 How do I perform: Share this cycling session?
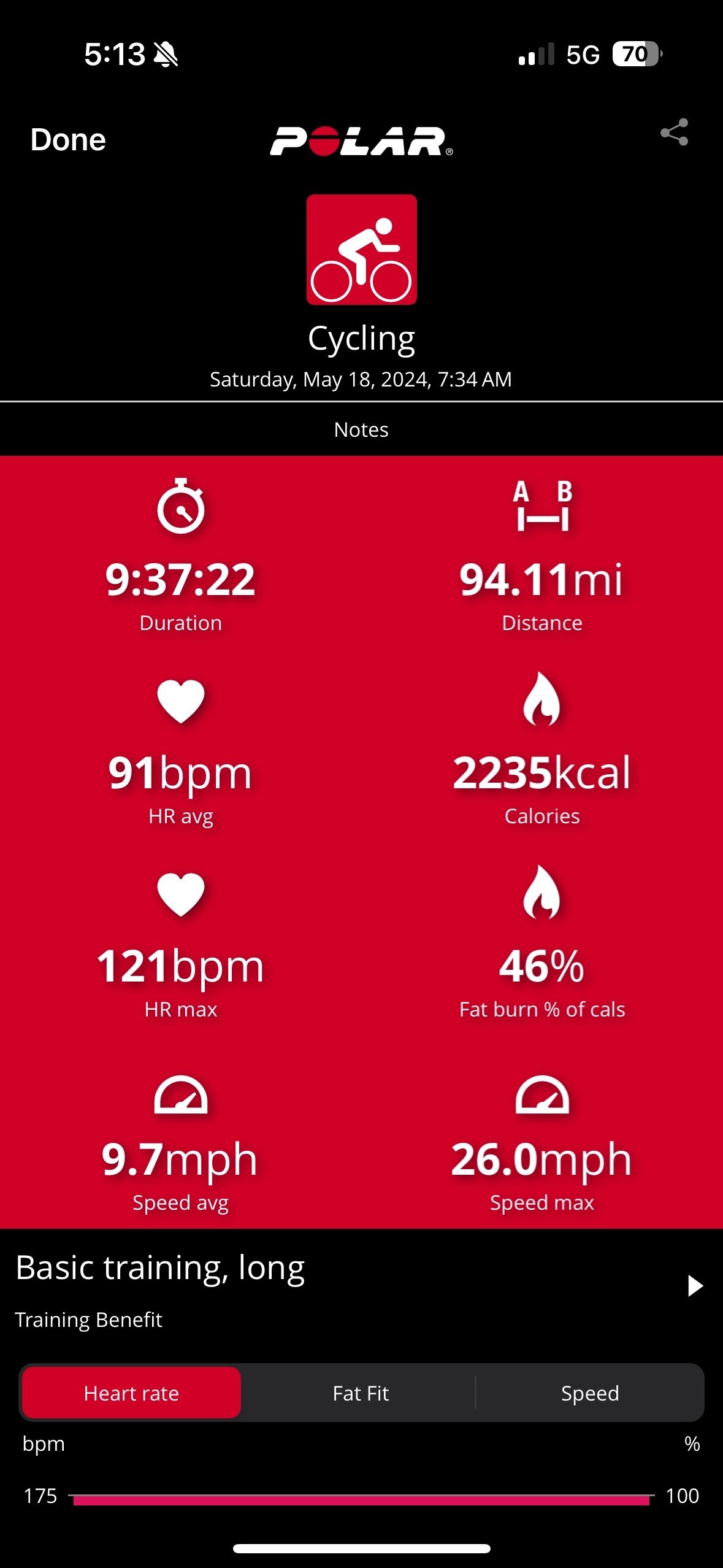[x=674, y=133]
